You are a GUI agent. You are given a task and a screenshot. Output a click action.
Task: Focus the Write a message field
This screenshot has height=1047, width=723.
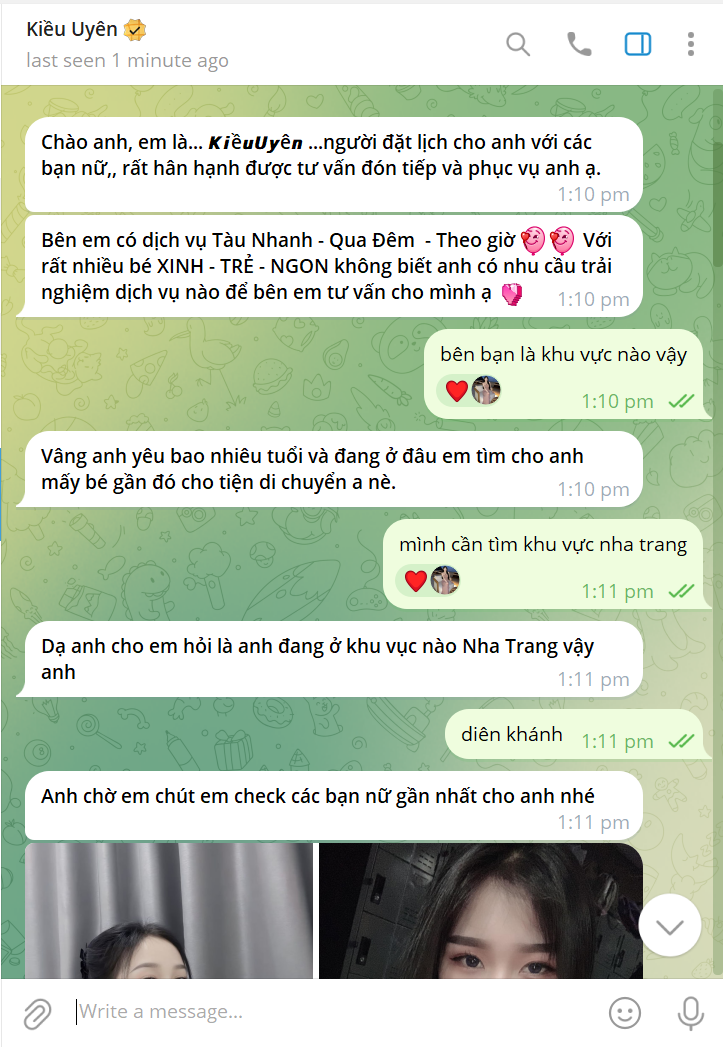[330, 1012]
